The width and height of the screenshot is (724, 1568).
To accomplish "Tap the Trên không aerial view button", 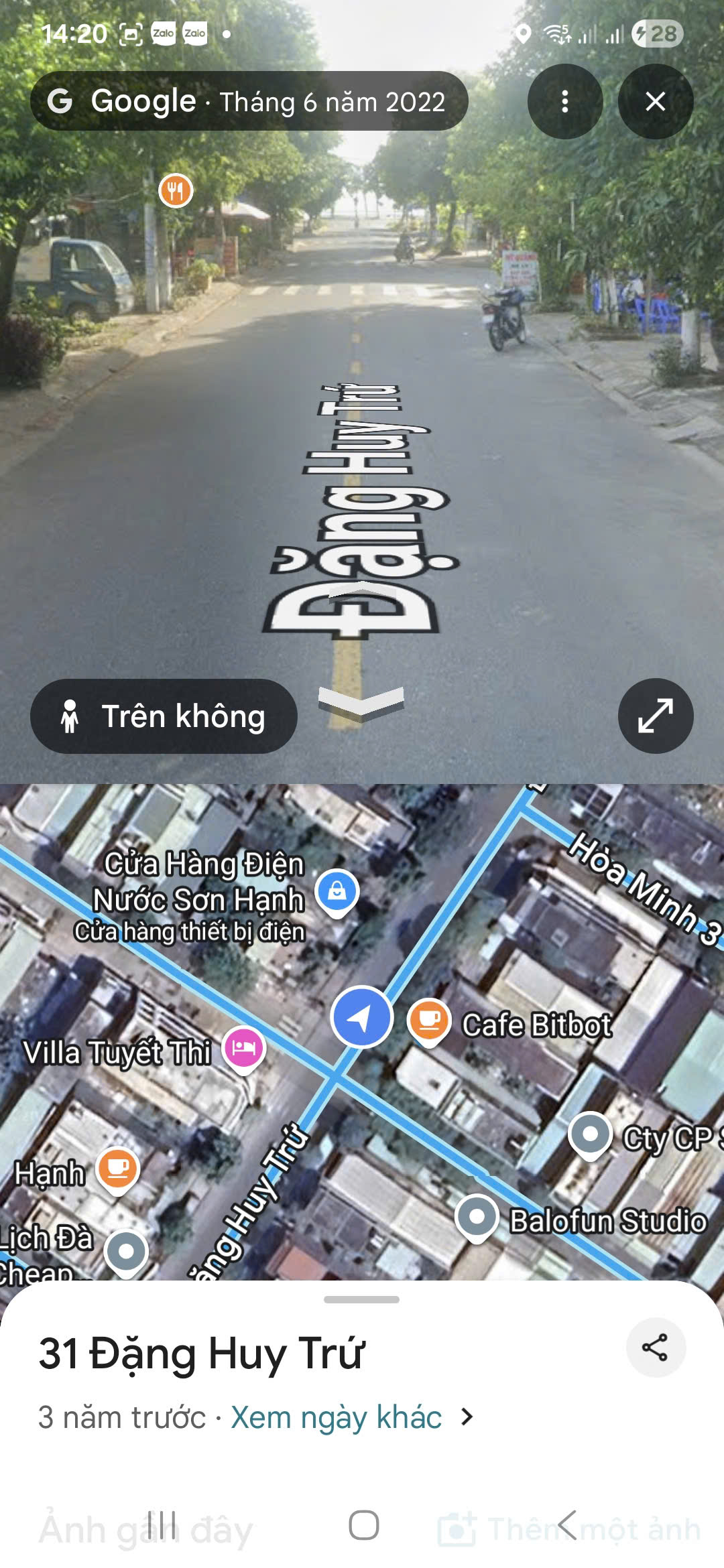I will click(164, 716).
